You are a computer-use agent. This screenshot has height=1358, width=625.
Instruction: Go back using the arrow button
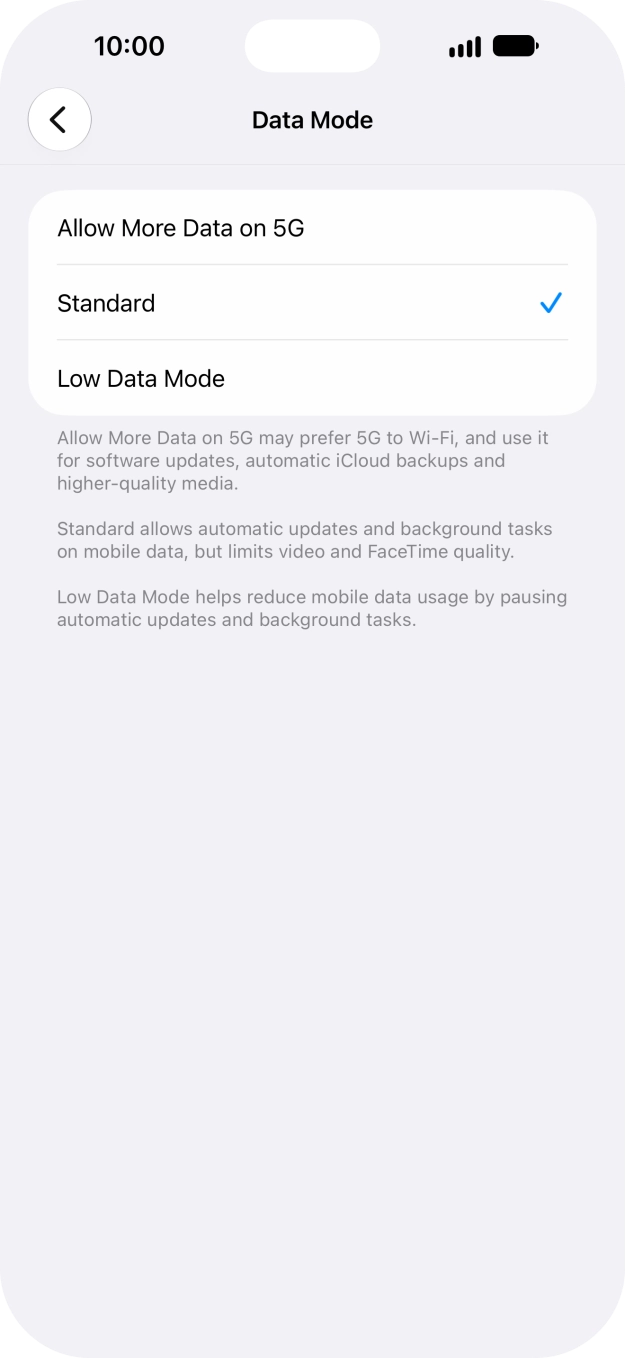click(x=60, y=120)
